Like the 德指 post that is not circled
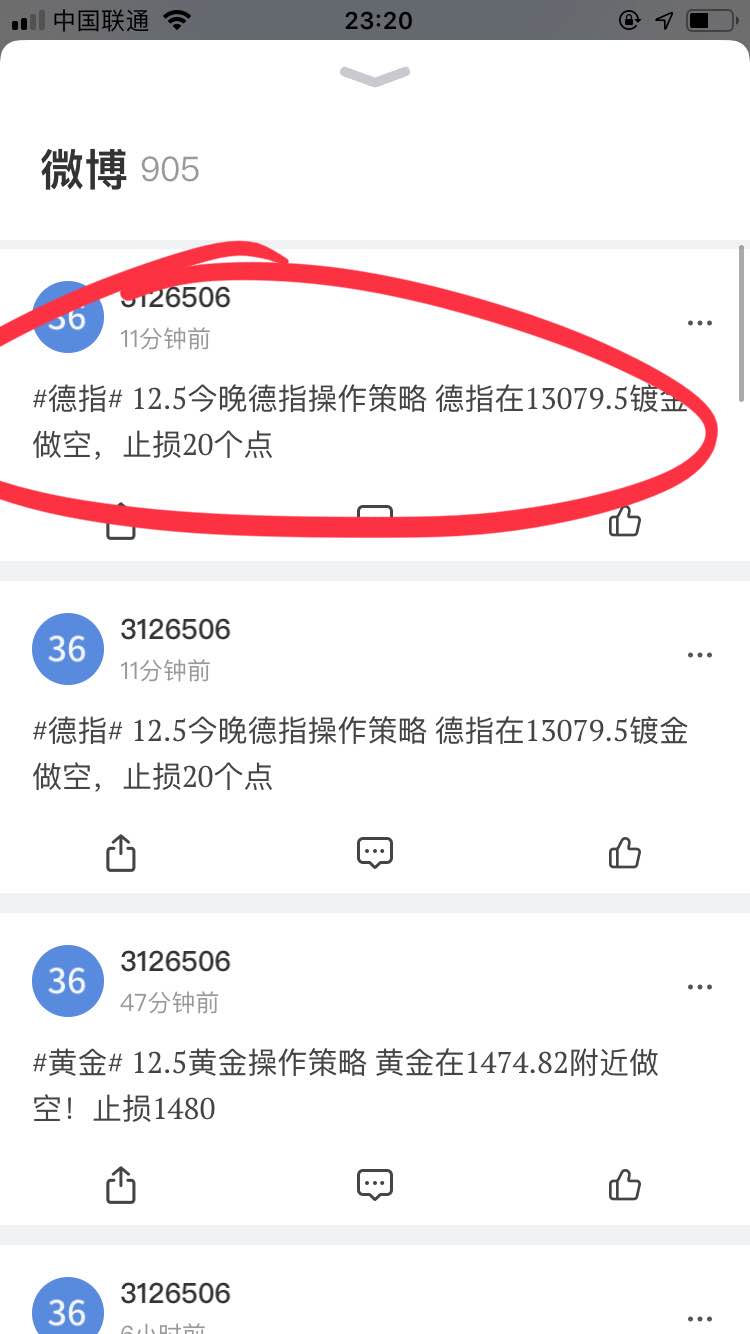 point(625,853)
